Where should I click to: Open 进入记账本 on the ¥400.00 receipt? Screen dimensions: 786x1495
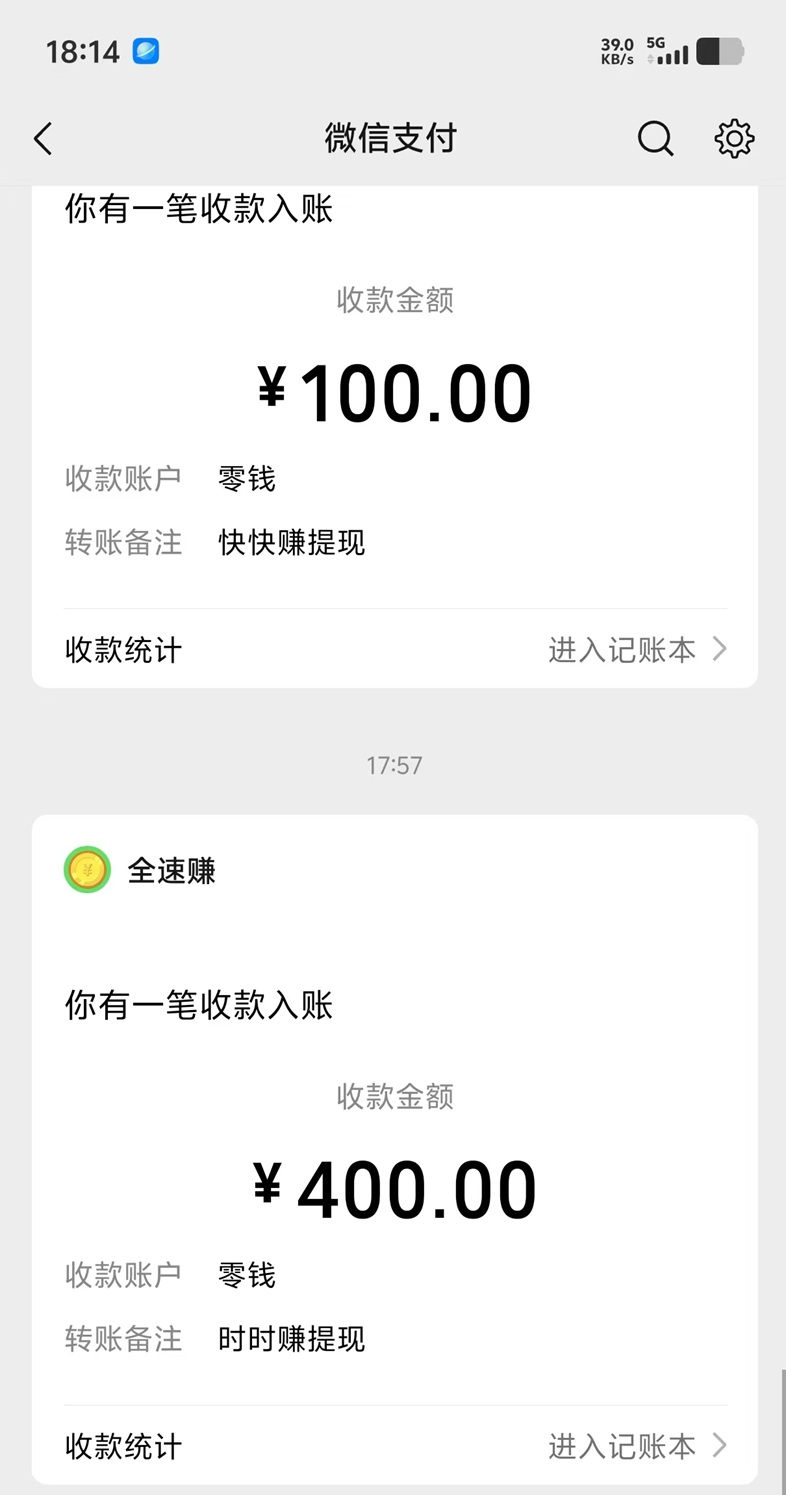pos(622,1445)
